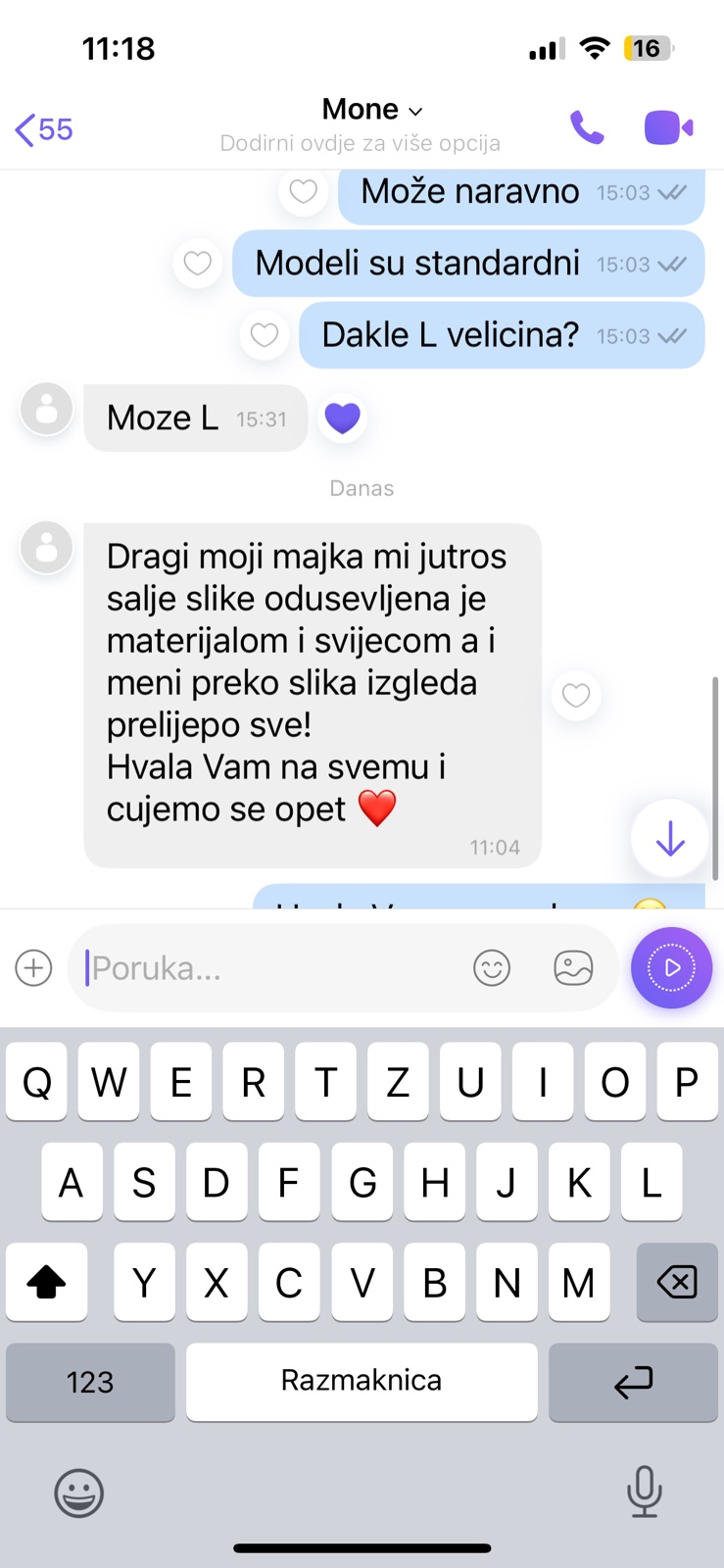Start a video call with Mone
This screenshot has height=1568, width=724.
(668, 127)
